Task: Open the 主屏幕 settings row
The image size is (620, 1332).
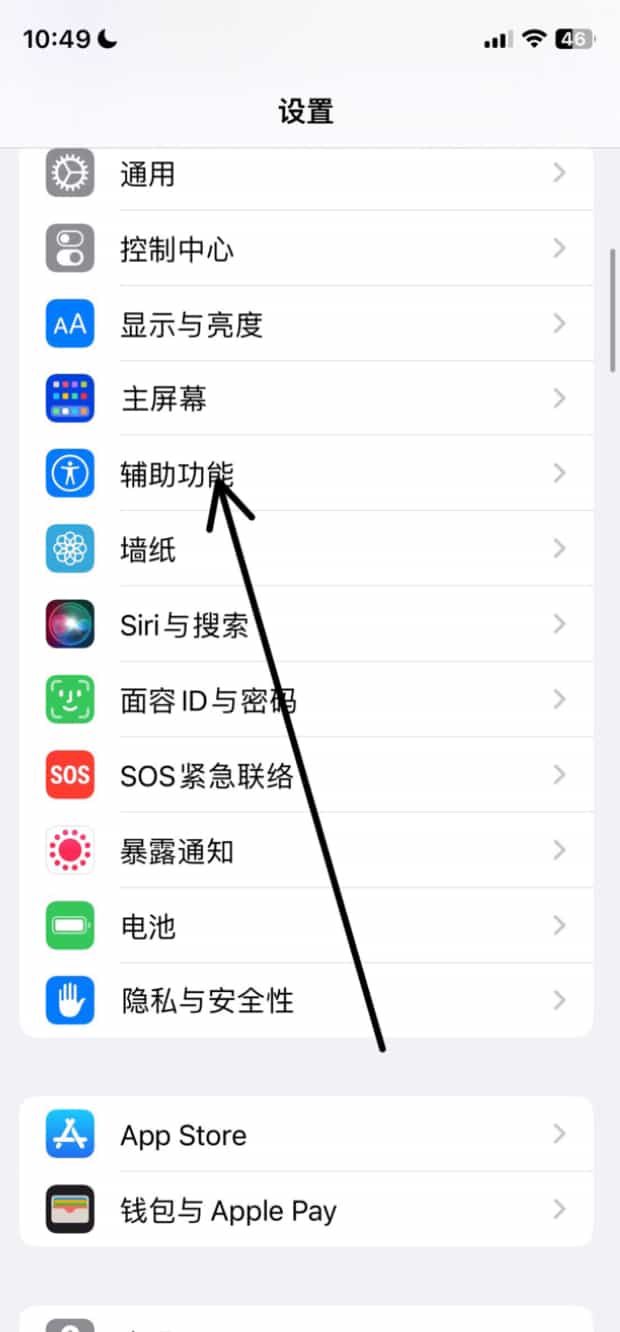Action: tap(305, 399)
